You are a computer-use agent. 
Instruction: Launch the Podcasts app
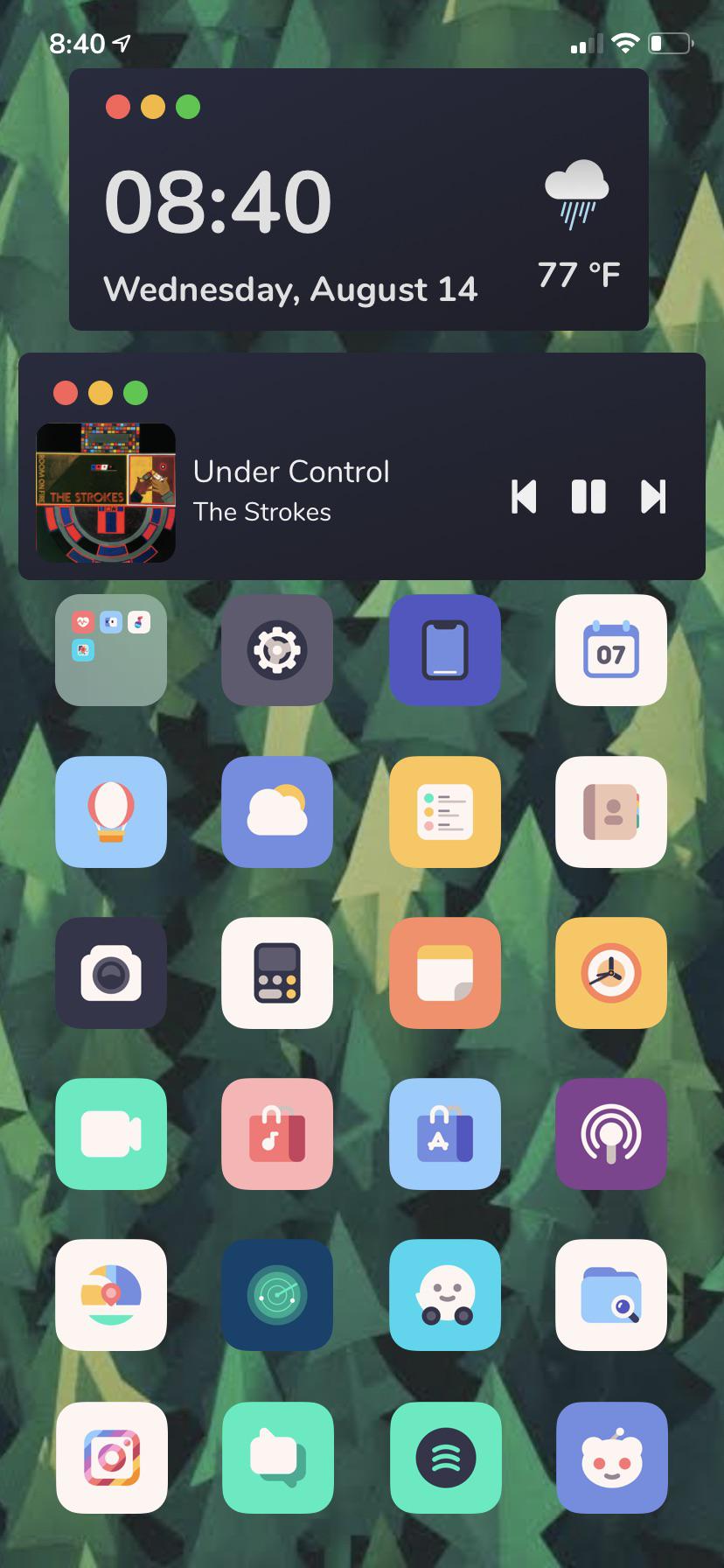click(610, 1134)
